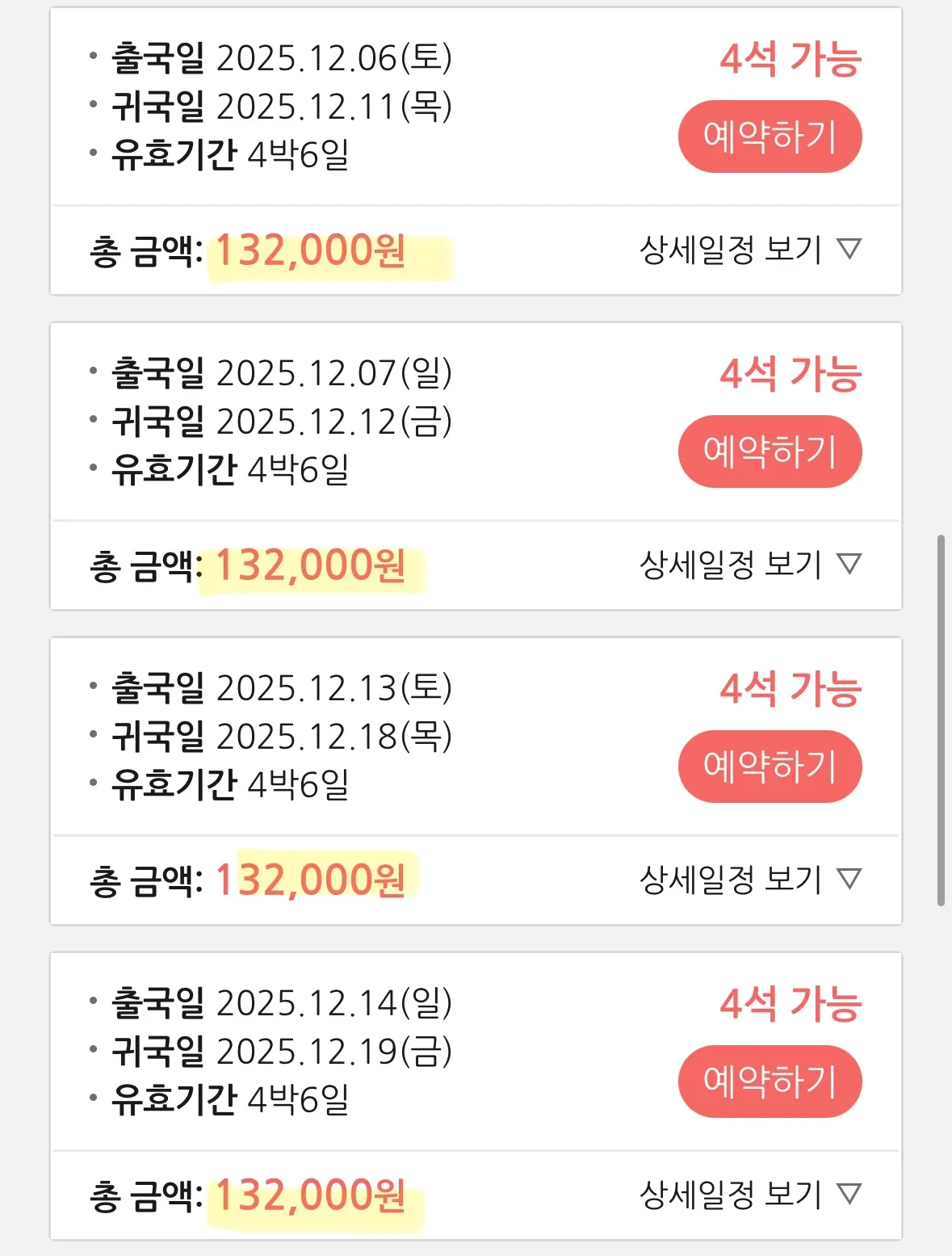Book the 2025.12.06 departure trip

coord(770,137)
